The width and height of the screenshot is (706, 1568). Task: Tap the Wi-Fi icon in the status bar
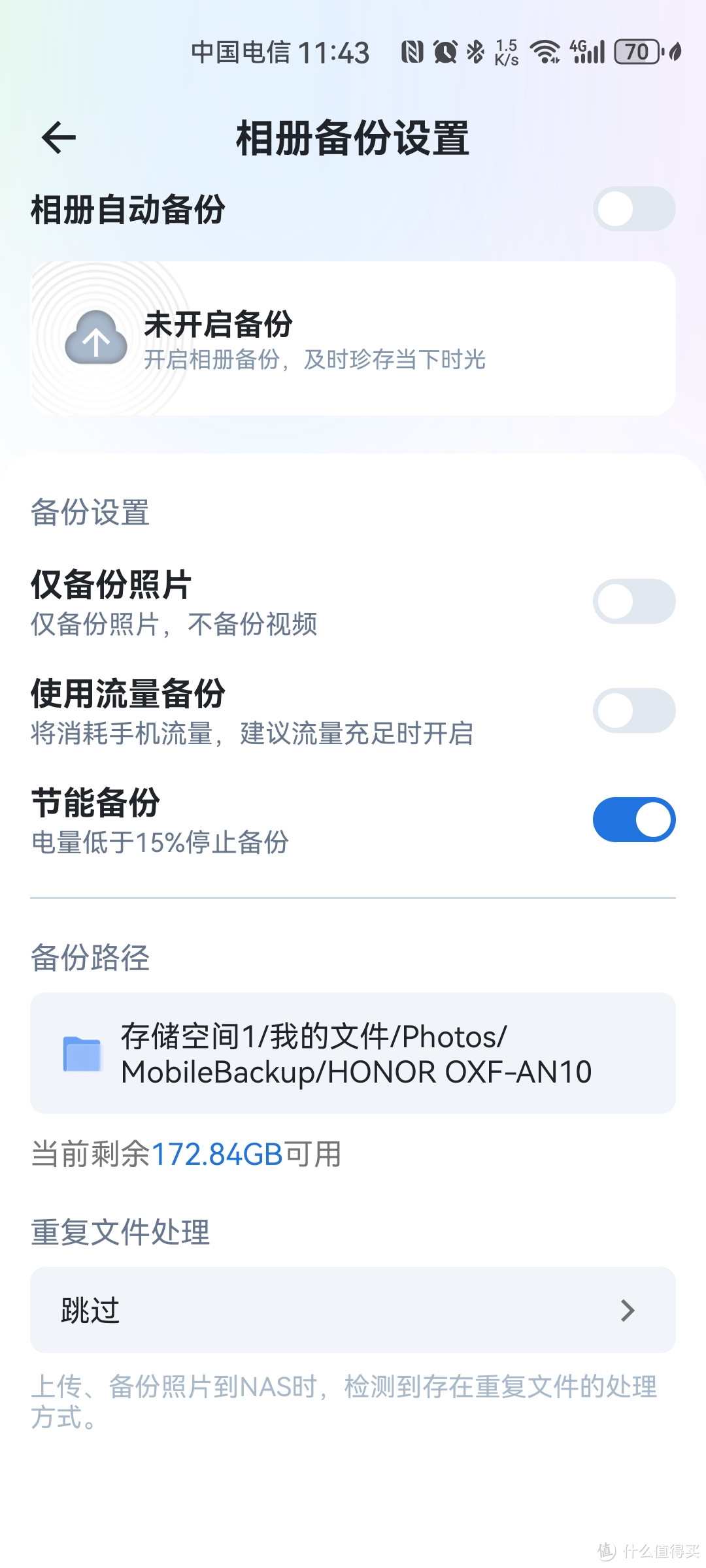[545, 52]
